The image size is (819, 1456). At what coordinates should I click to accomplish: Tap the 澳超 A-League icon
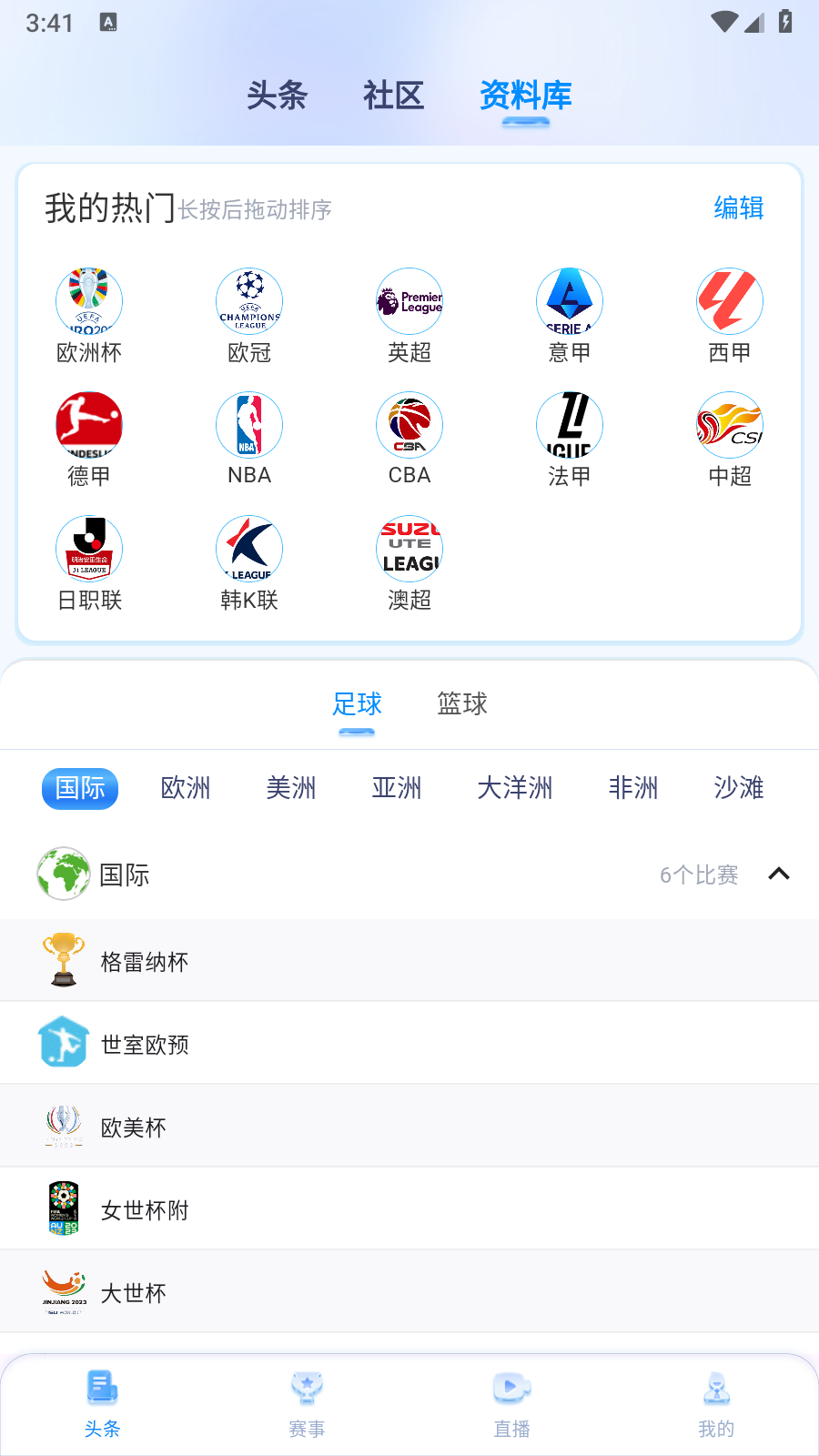(409, 549)
